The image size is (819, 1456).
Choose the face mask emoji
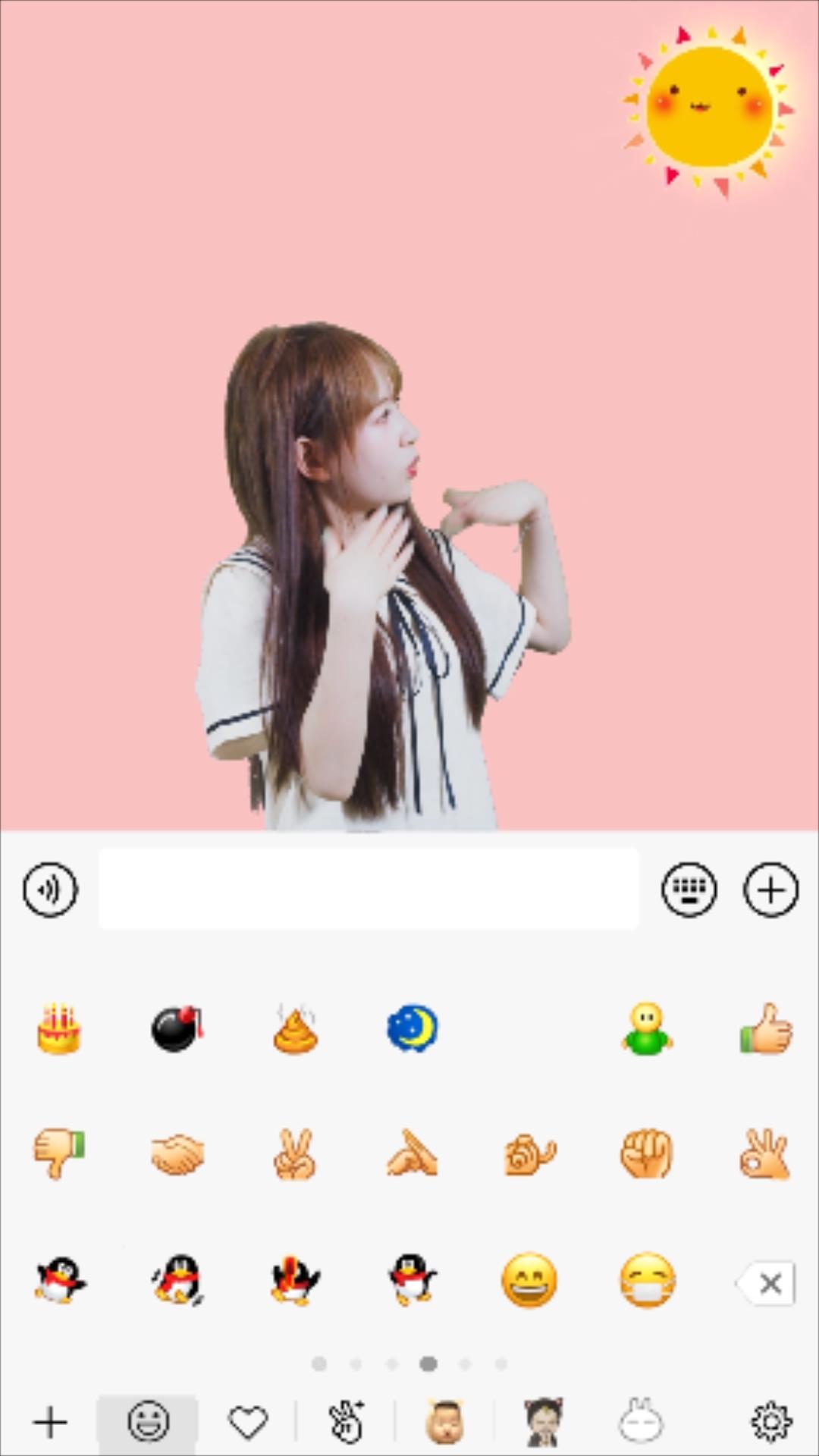(647, 1281)
